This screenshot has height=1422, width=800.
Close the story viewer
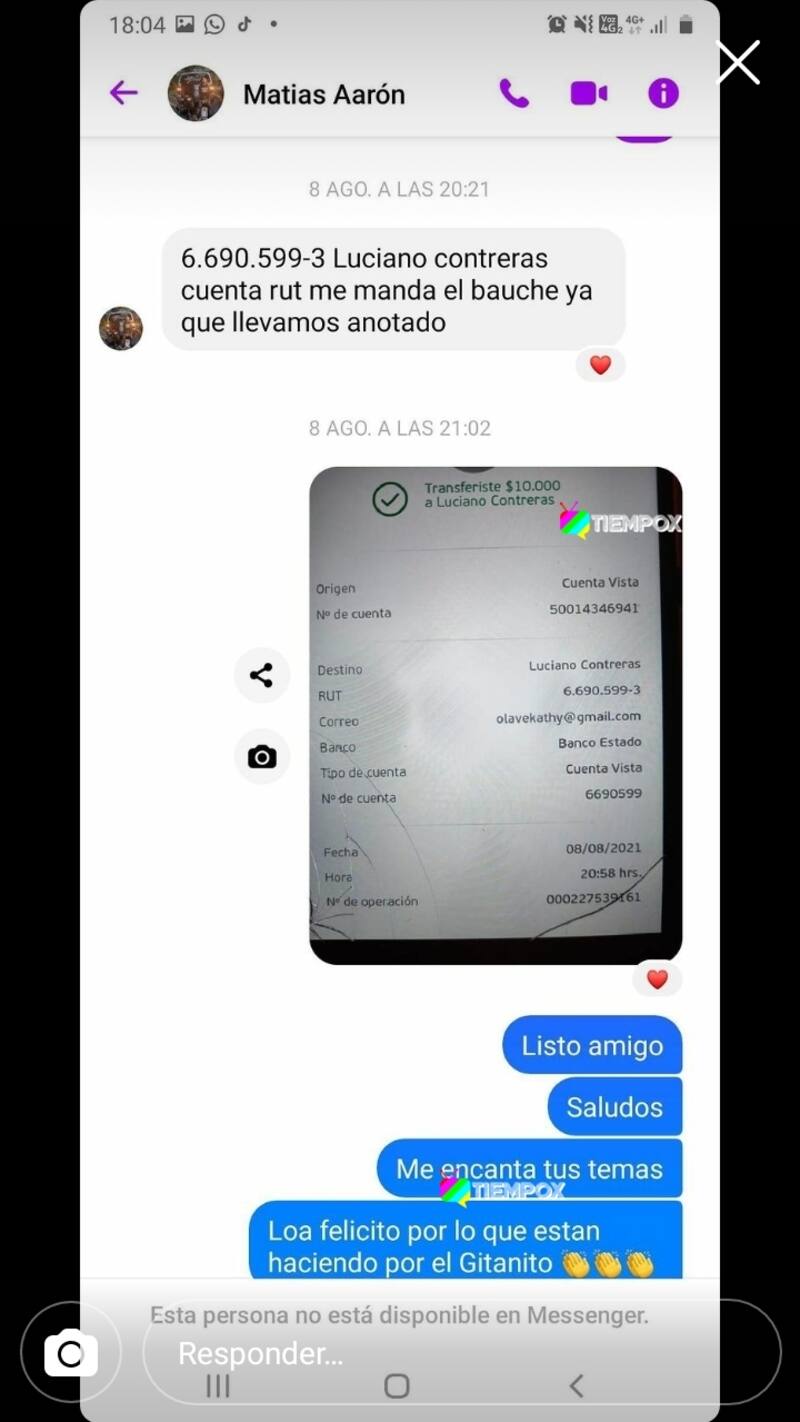[x=739, y=63]
